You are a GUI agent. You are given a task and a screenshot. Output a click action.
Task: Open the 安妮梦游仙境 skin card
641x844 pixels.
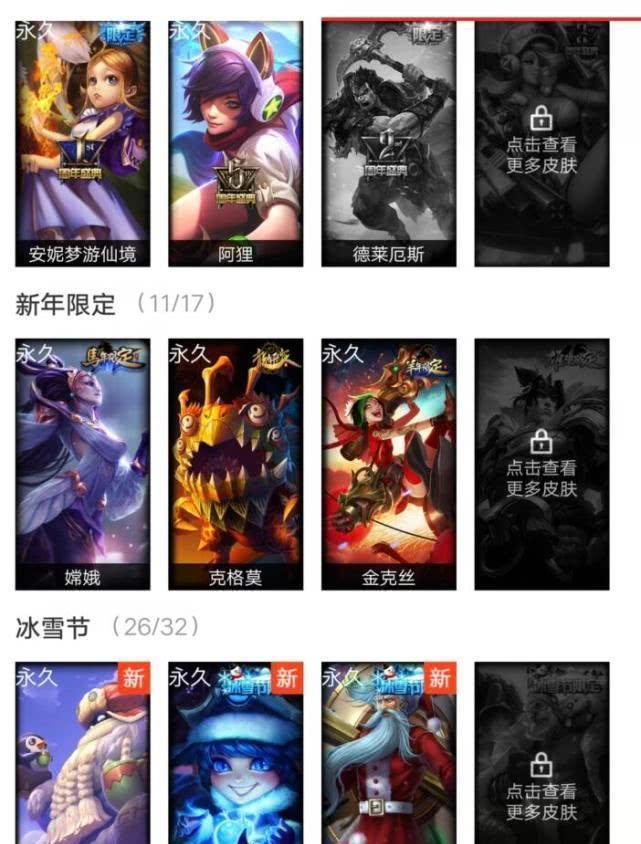[x=83, y=140]
